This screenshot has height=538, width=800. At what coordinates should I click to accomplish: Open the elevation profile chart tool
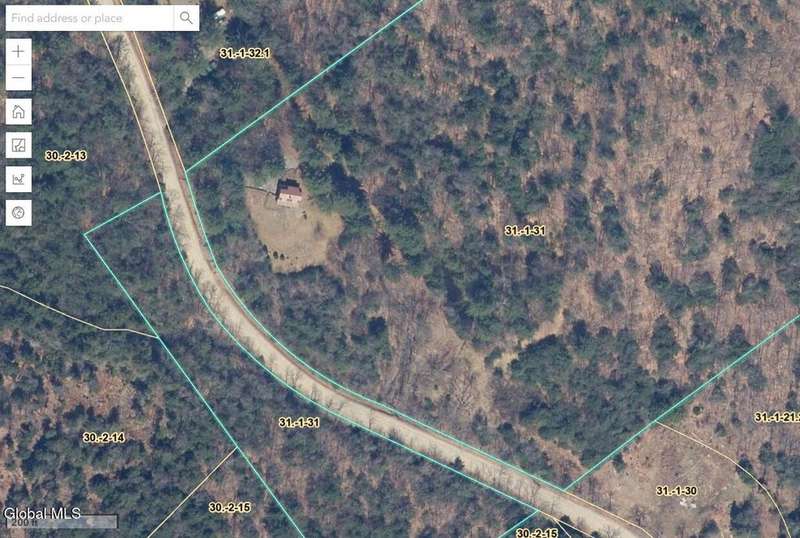point(19,180)
